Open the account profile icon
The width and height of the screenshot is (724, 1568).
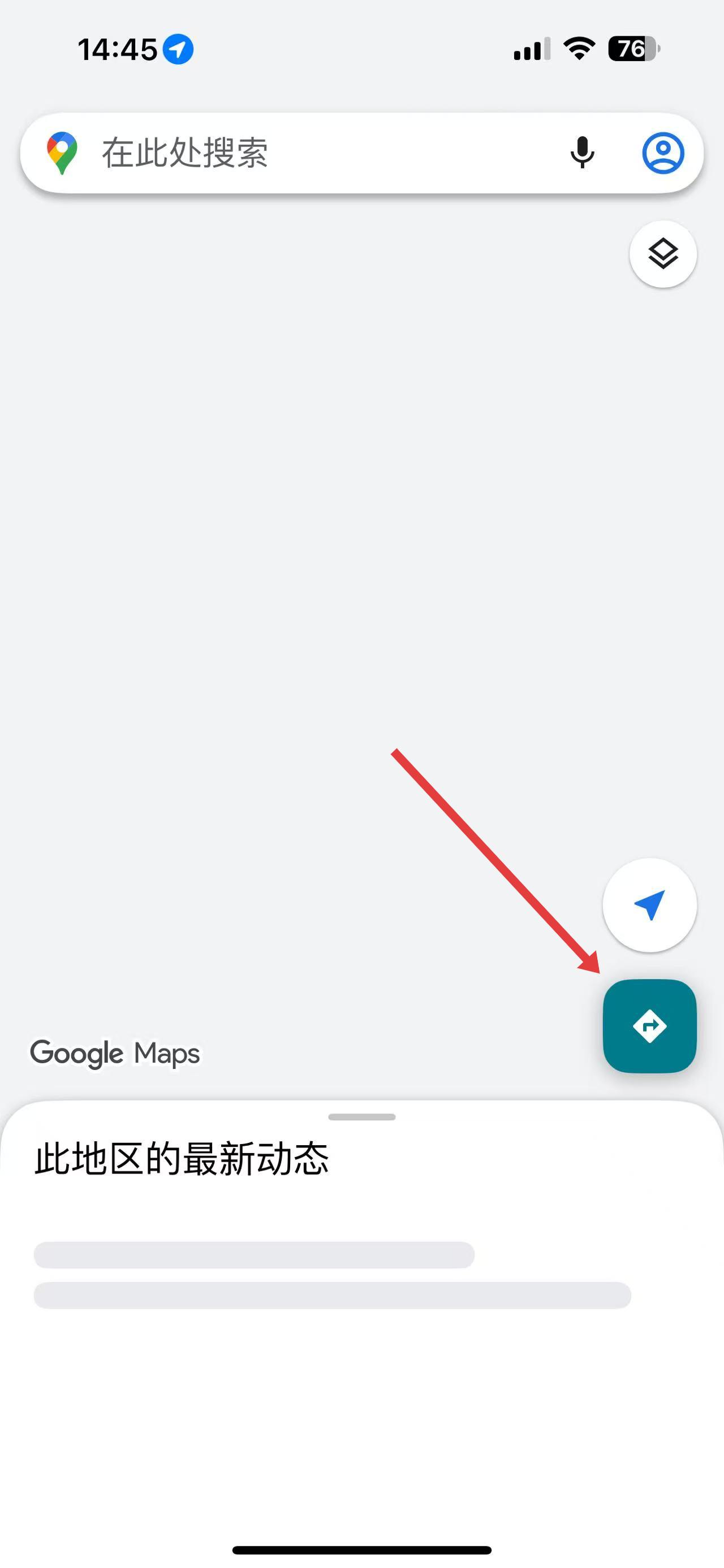point(662,153)
